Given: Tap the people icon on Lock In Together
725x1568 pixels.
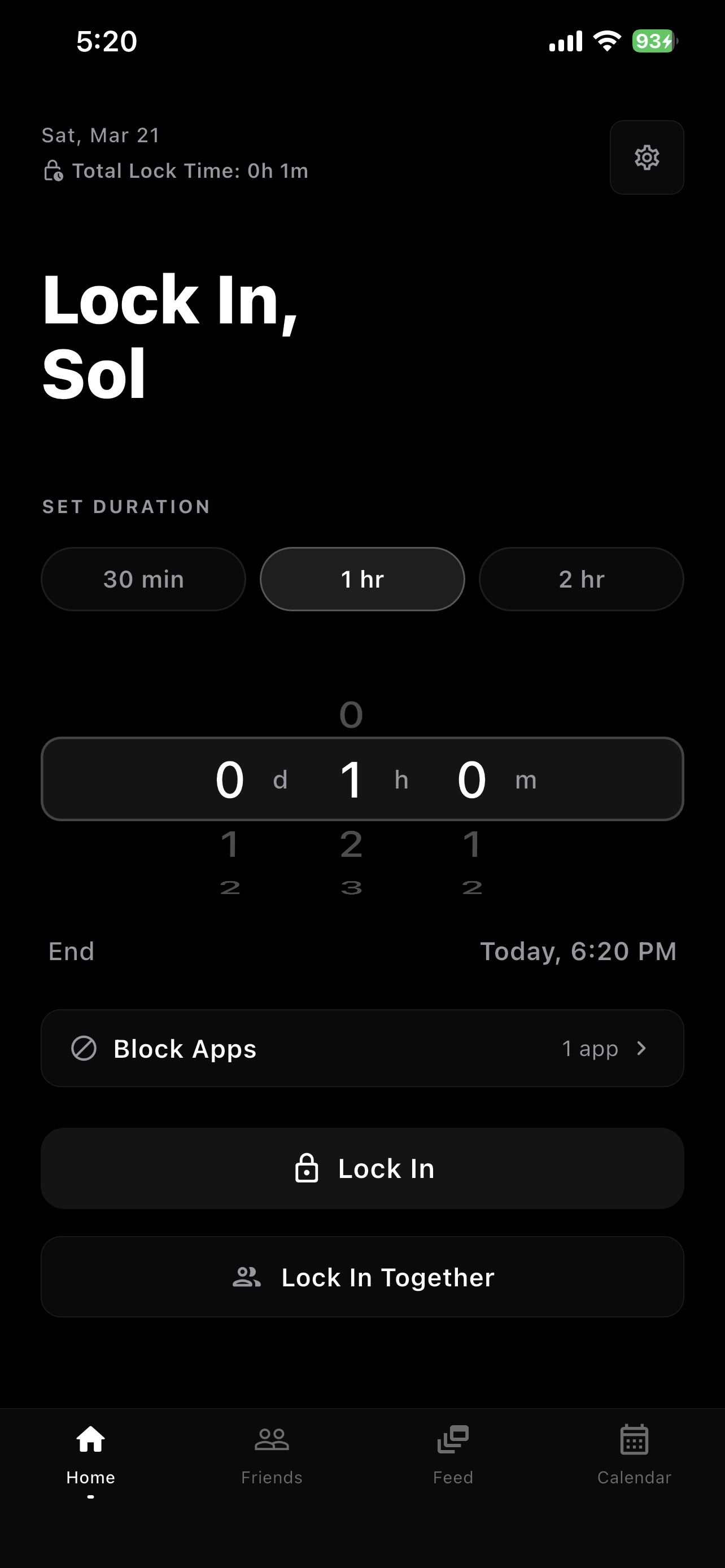Looking at the screenshot, I should point(247,1277).
